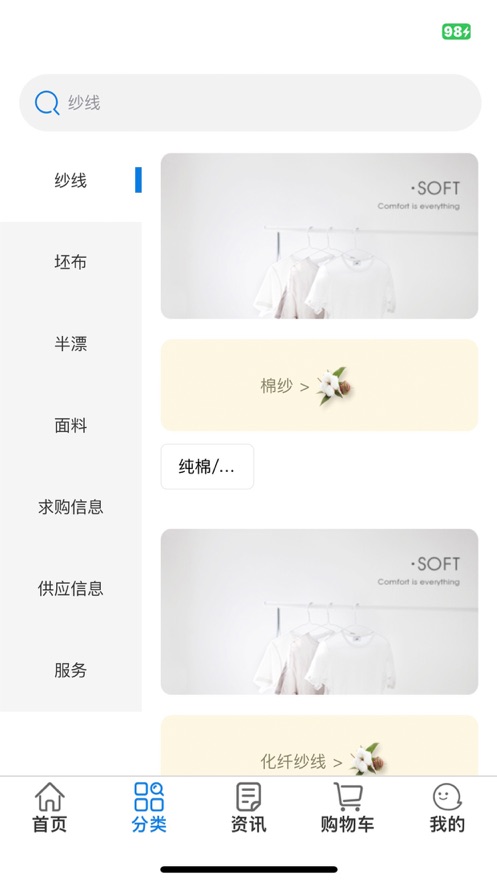Switch to the 资讯 tab
This screenshot has width=497, height=883.
[x=248, y=808]
